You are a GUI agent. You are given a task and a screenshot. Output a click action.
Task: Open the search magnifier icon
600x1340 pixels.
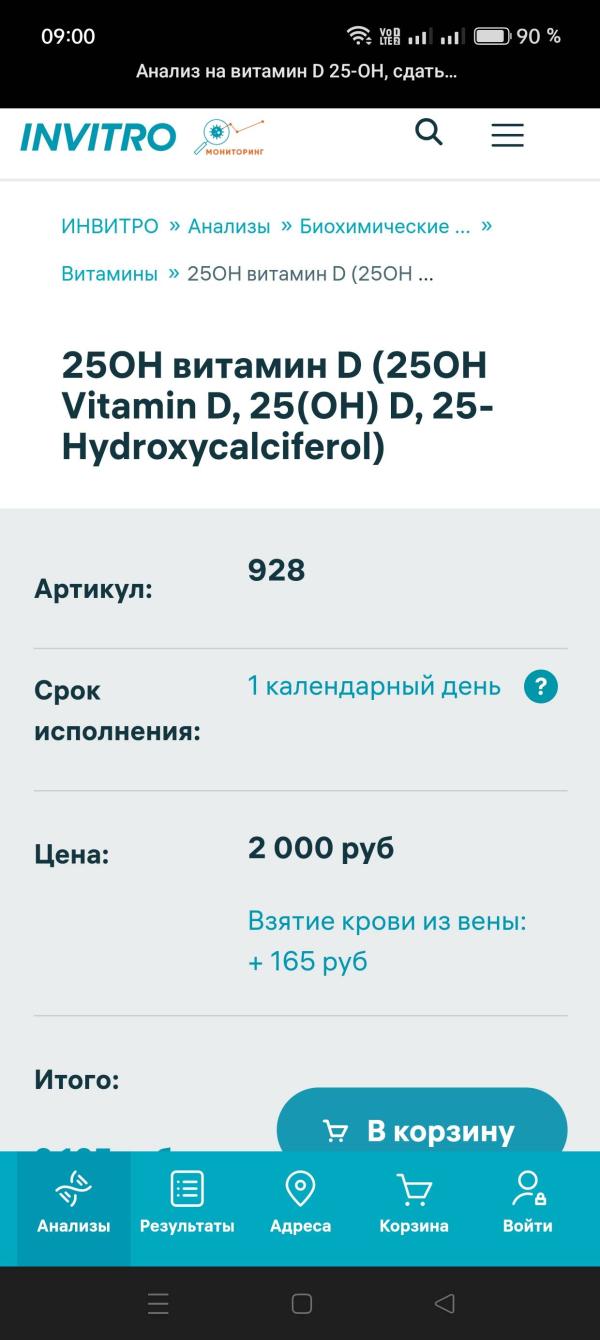[429, 132]
